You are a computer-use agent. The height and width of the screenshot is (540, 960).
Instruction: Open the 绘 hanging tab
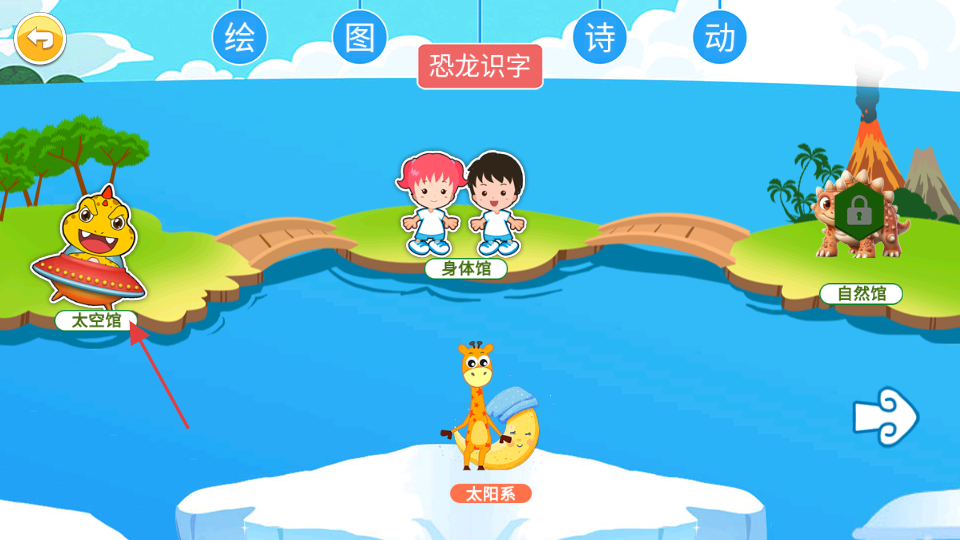point(240,39)
